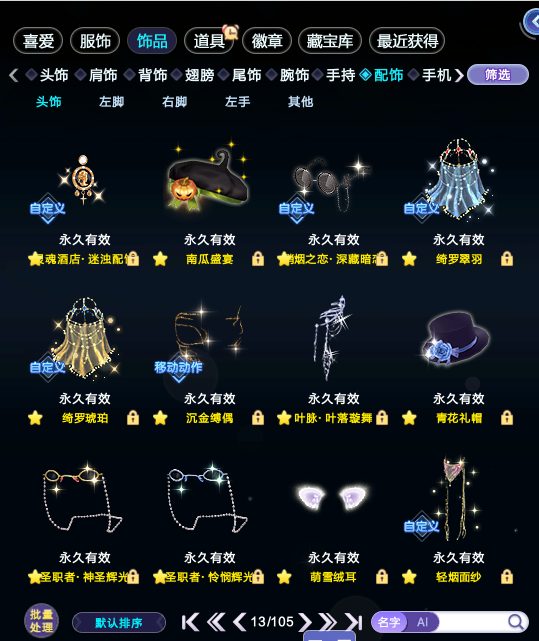This screenshot has height=641, width=539.
Task: Switch to the 服饰 tab
Action: [x=95, y=41]
